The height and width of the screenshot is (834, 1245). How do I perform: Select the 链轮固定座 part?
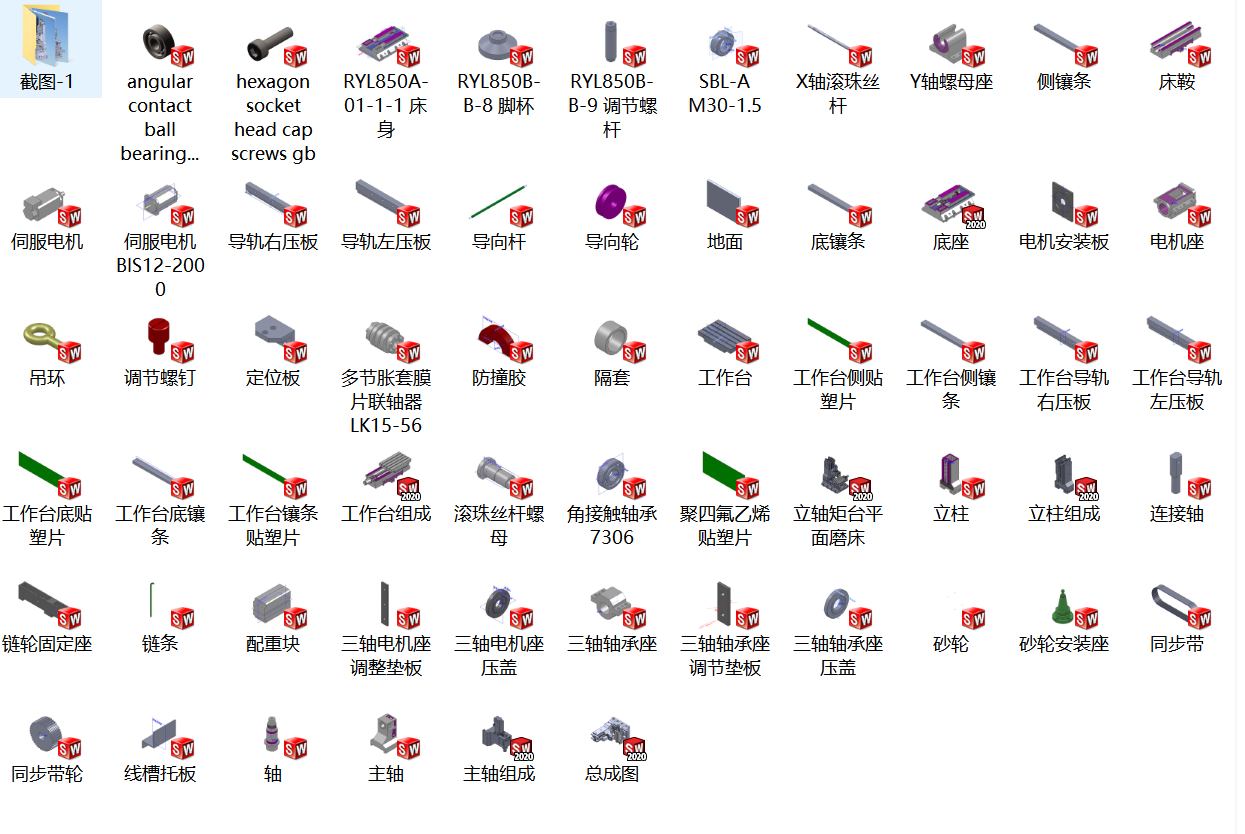(47, 606)
